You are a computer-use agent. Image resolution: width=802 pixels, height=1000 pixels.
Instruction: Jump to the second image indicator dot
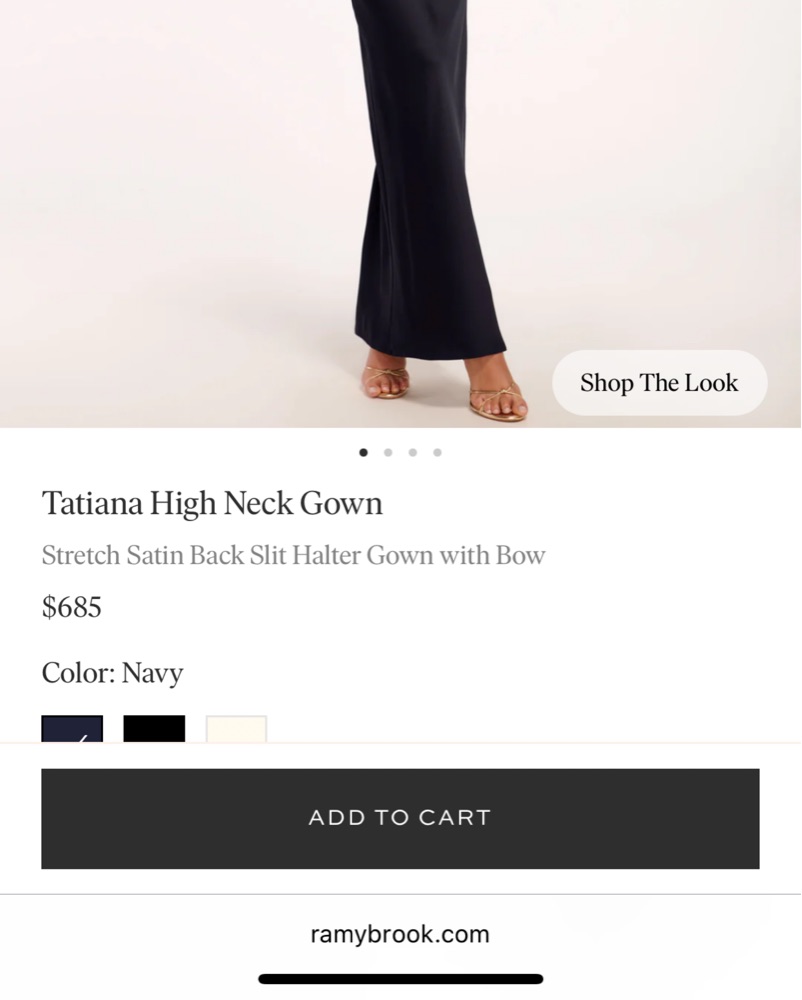[388, 452]
